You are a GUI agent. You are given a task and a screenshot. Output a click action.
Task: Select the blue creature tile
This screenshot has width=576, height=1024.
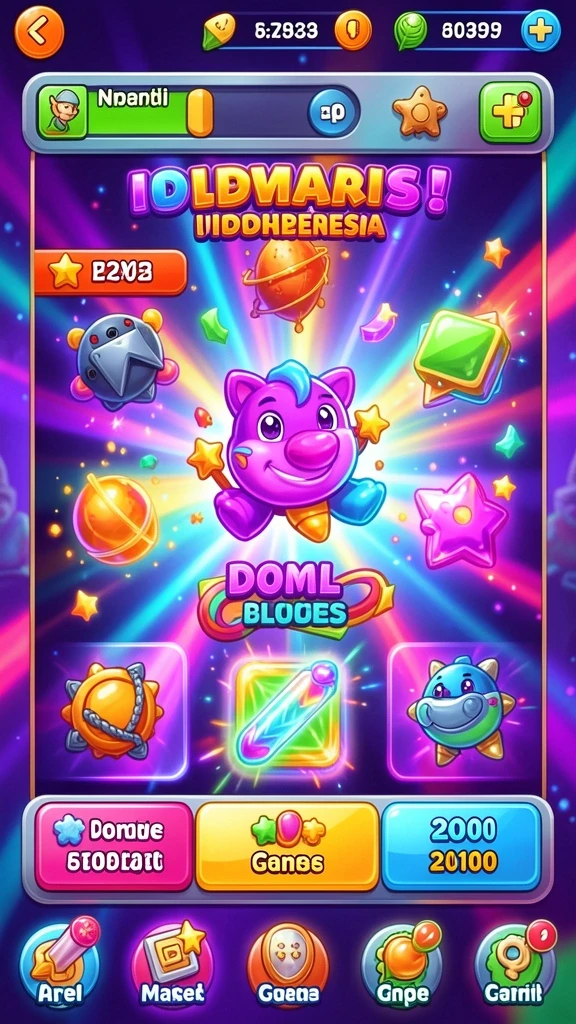(462, 711)
